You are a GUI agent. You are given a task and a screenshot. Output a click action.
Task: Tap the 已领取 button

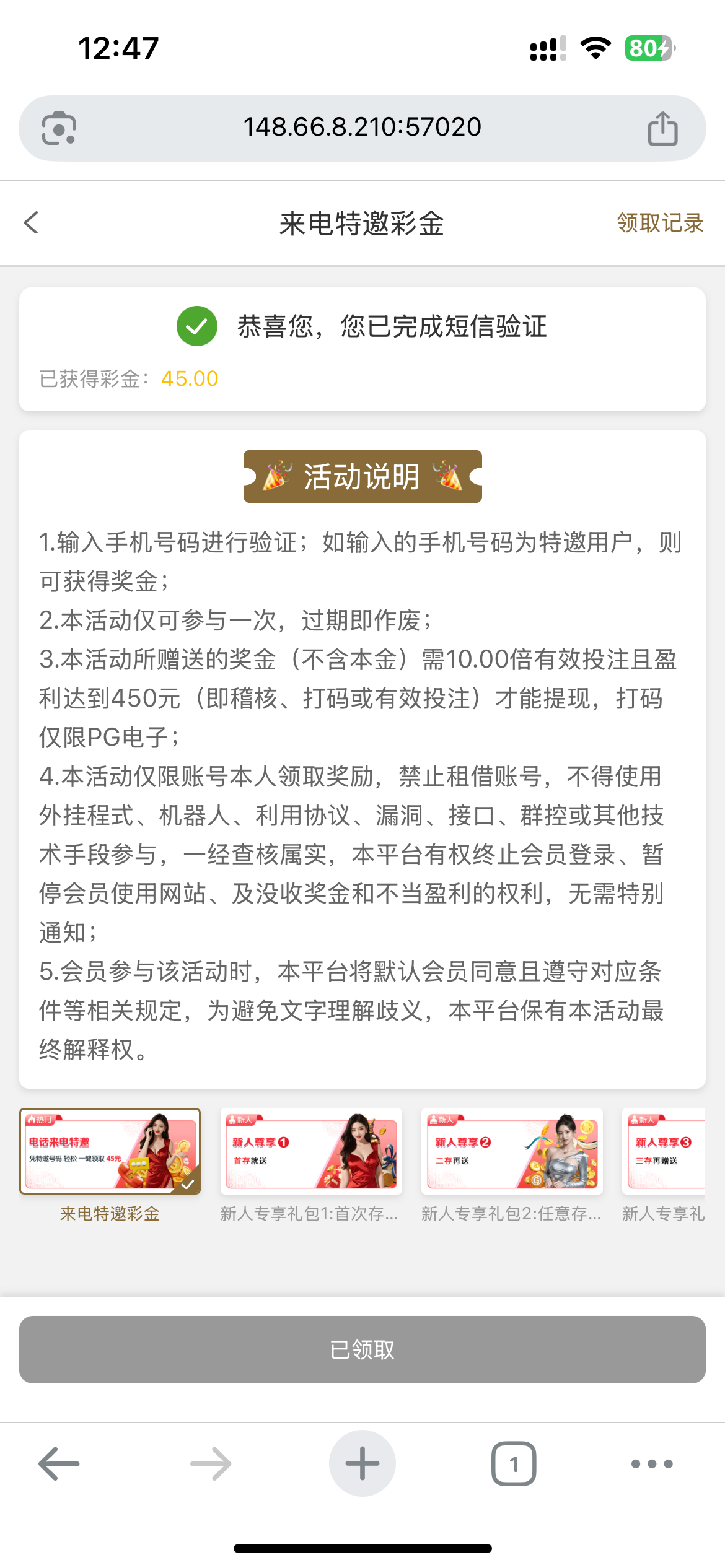[x=362, y=1349]
